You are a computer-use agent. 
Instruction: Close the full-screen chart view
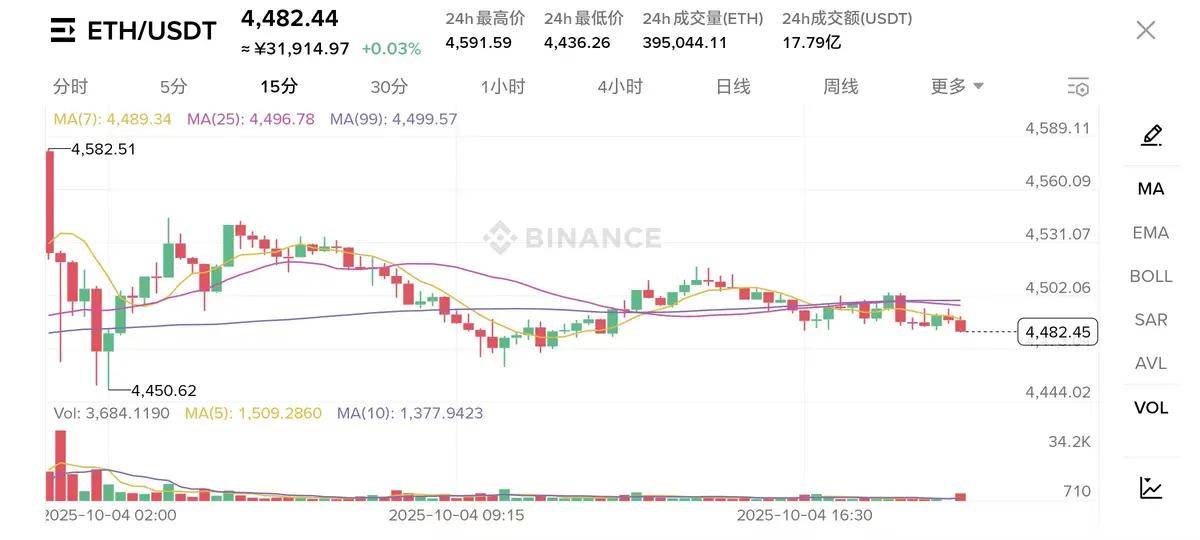(1146, 30)
